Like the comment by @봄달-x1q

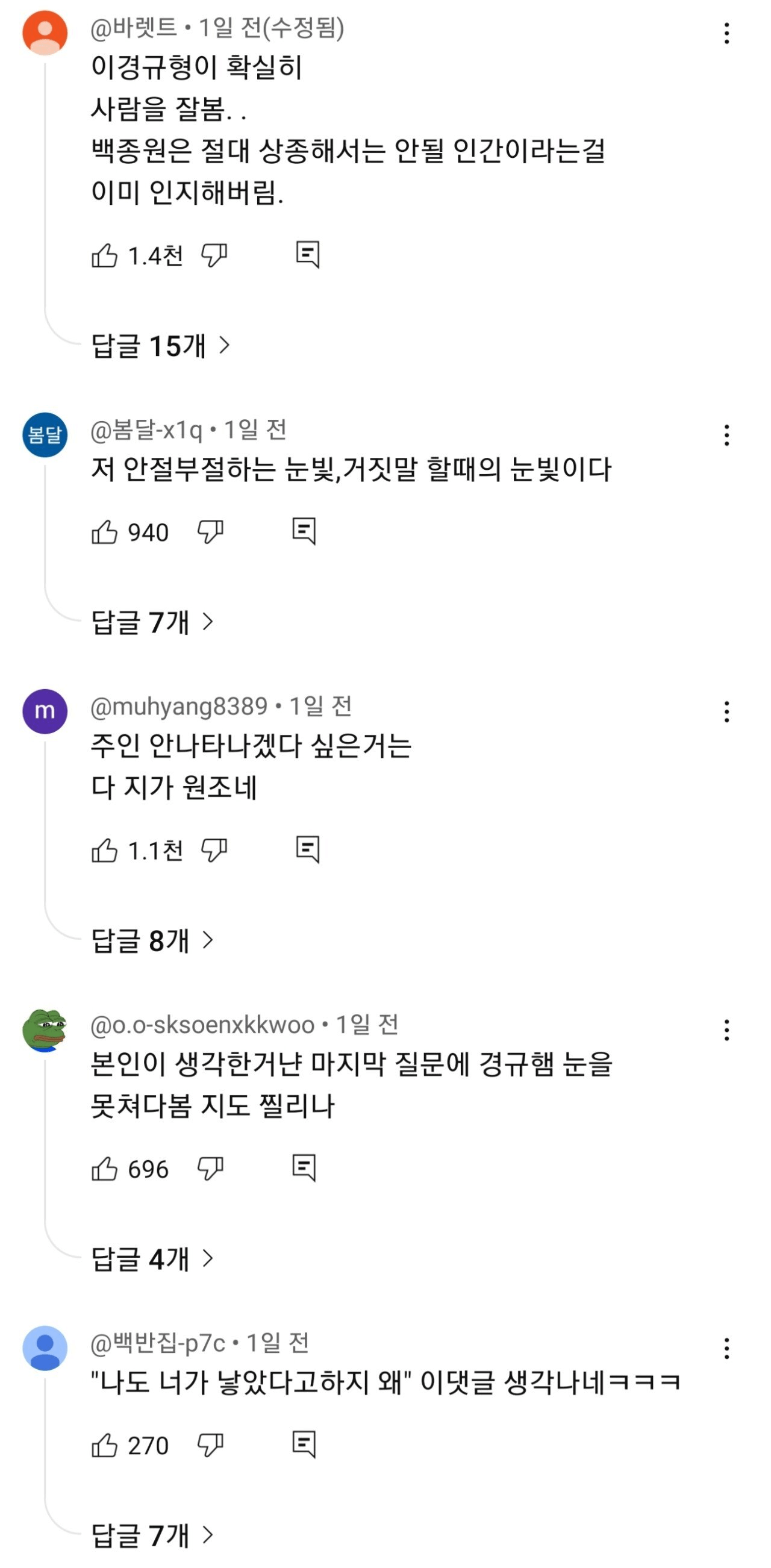104,532
